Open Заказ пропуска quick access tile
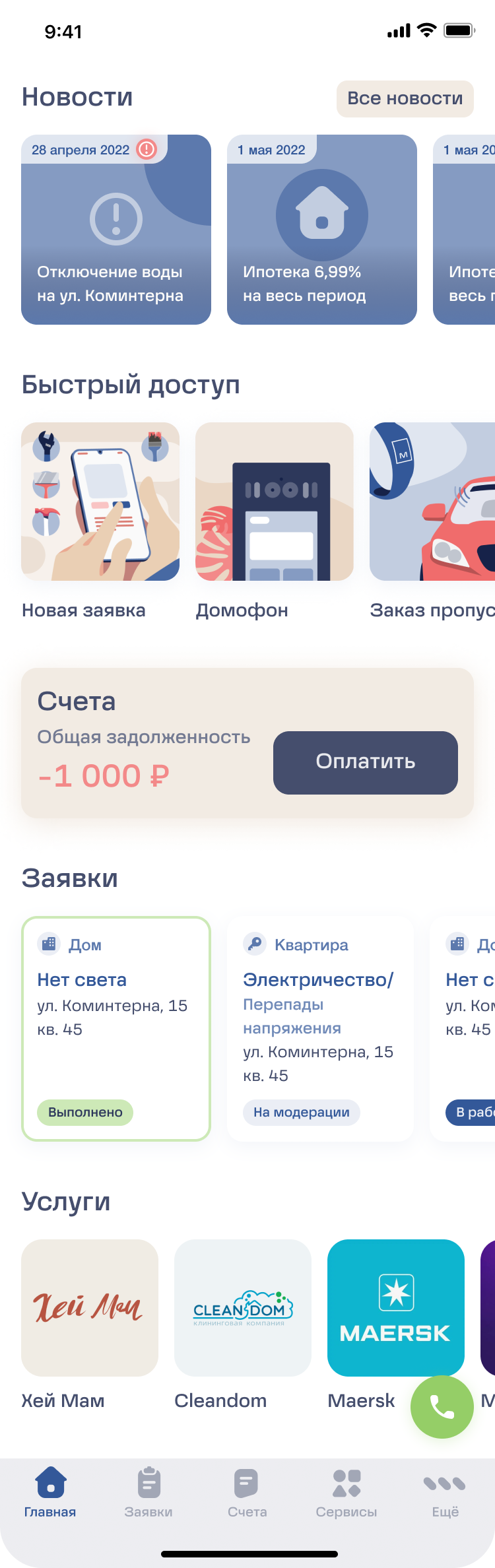Image resolution: width=495 pixels, height=1568 pixels. pos(432,502)
